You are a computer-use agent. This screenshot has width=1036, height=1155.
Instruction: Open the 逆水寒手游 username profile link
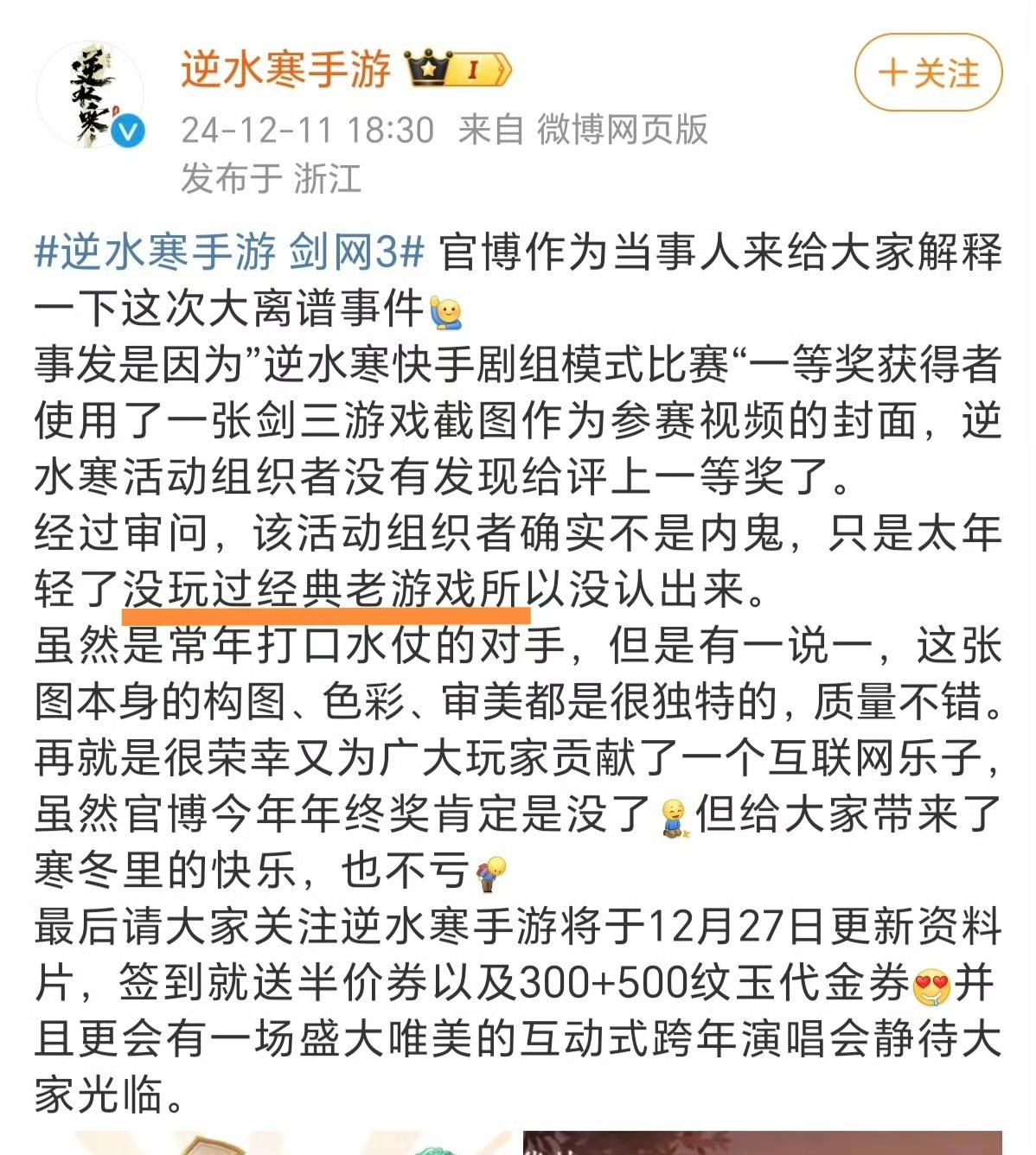pyautogui.click(x=285, y=69)
